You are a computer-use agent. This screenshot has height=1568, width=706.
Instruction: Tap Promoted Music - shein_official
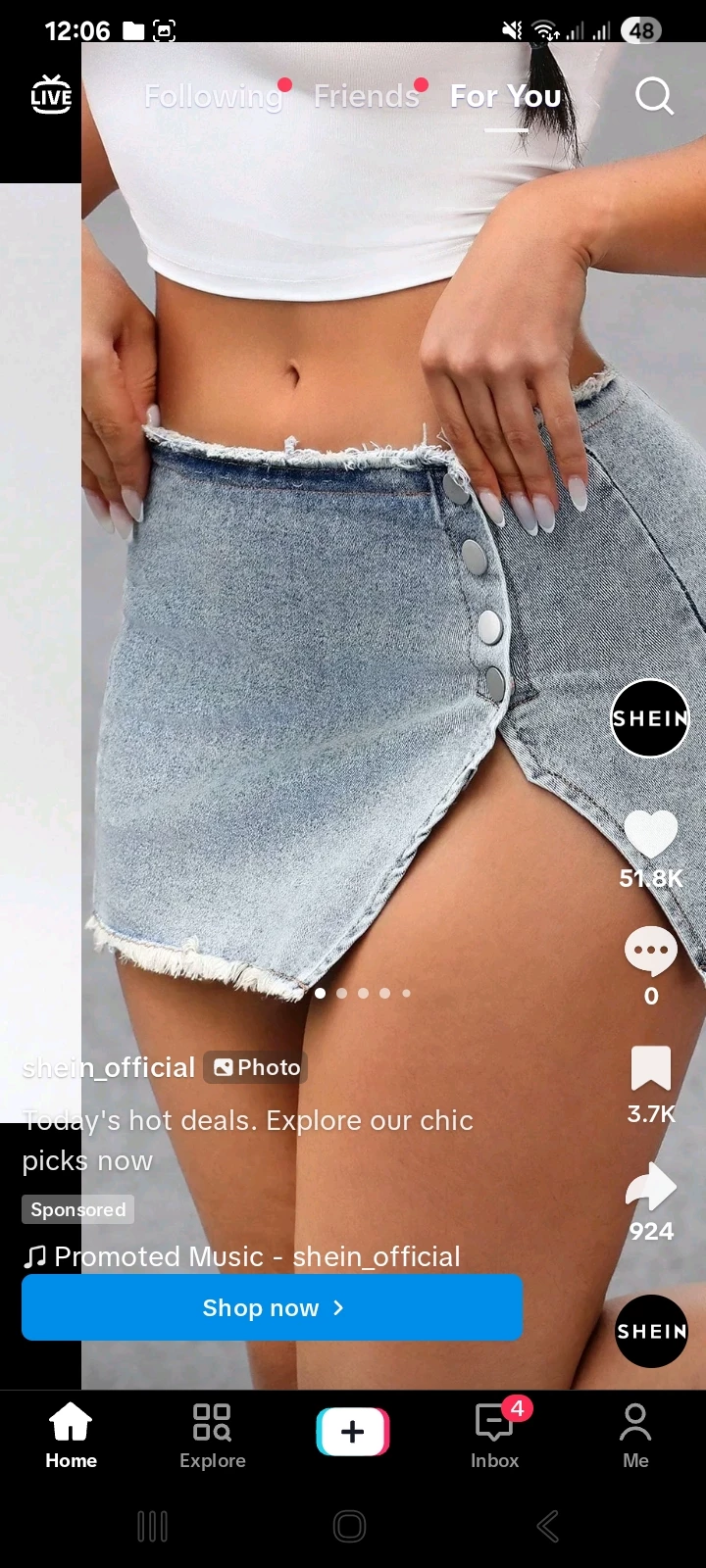click(257, 1256)
